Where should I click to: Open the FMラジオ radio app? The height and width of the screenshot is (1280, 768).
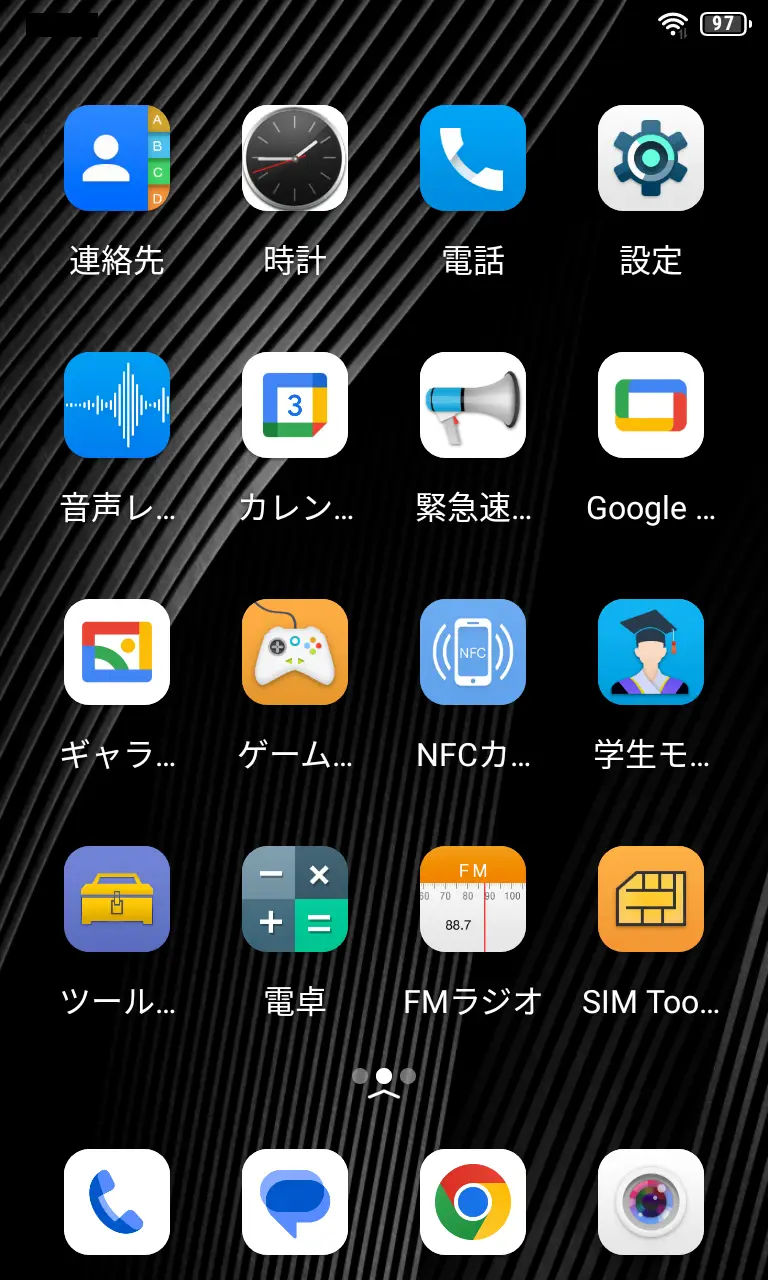point(473,899)
